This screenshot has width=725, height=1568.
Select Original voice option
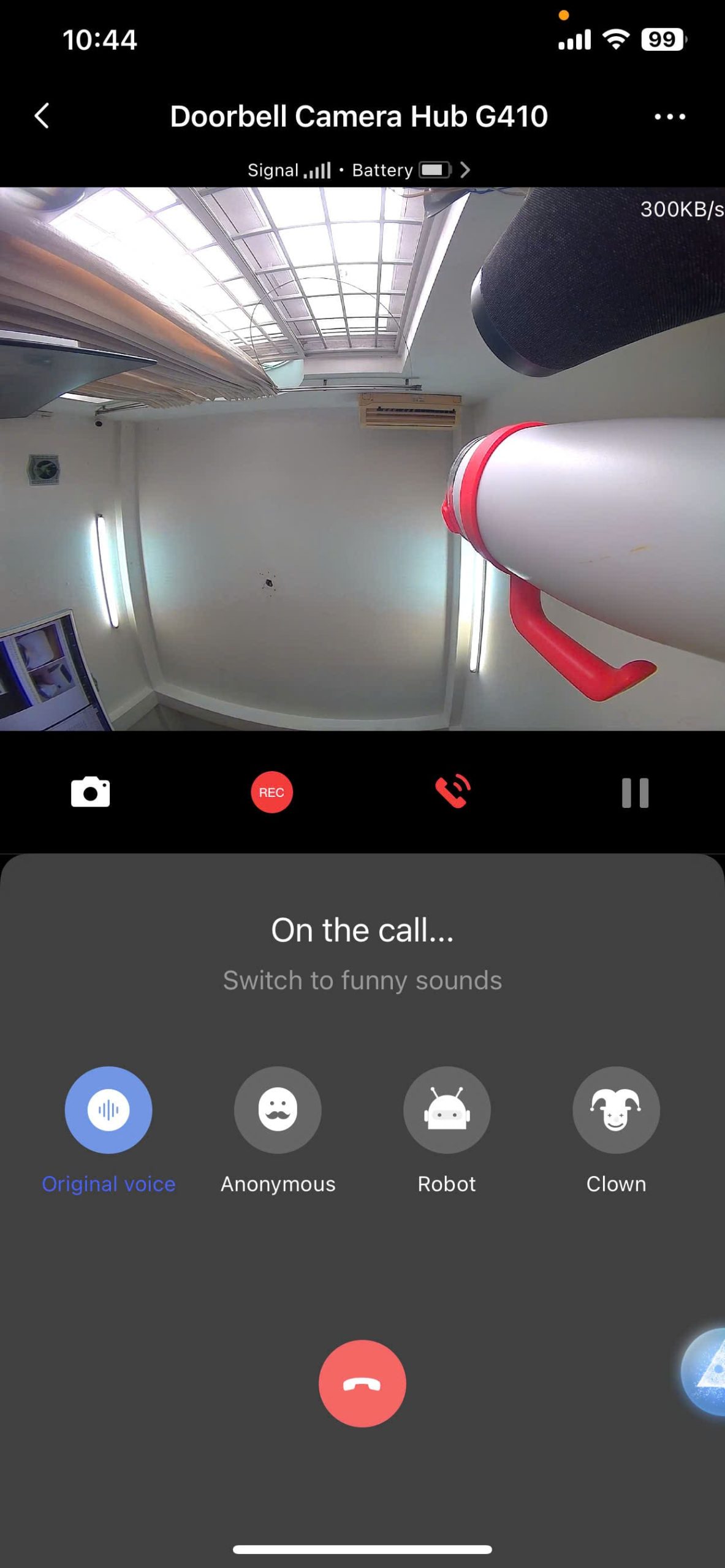tap(108, 1109)
